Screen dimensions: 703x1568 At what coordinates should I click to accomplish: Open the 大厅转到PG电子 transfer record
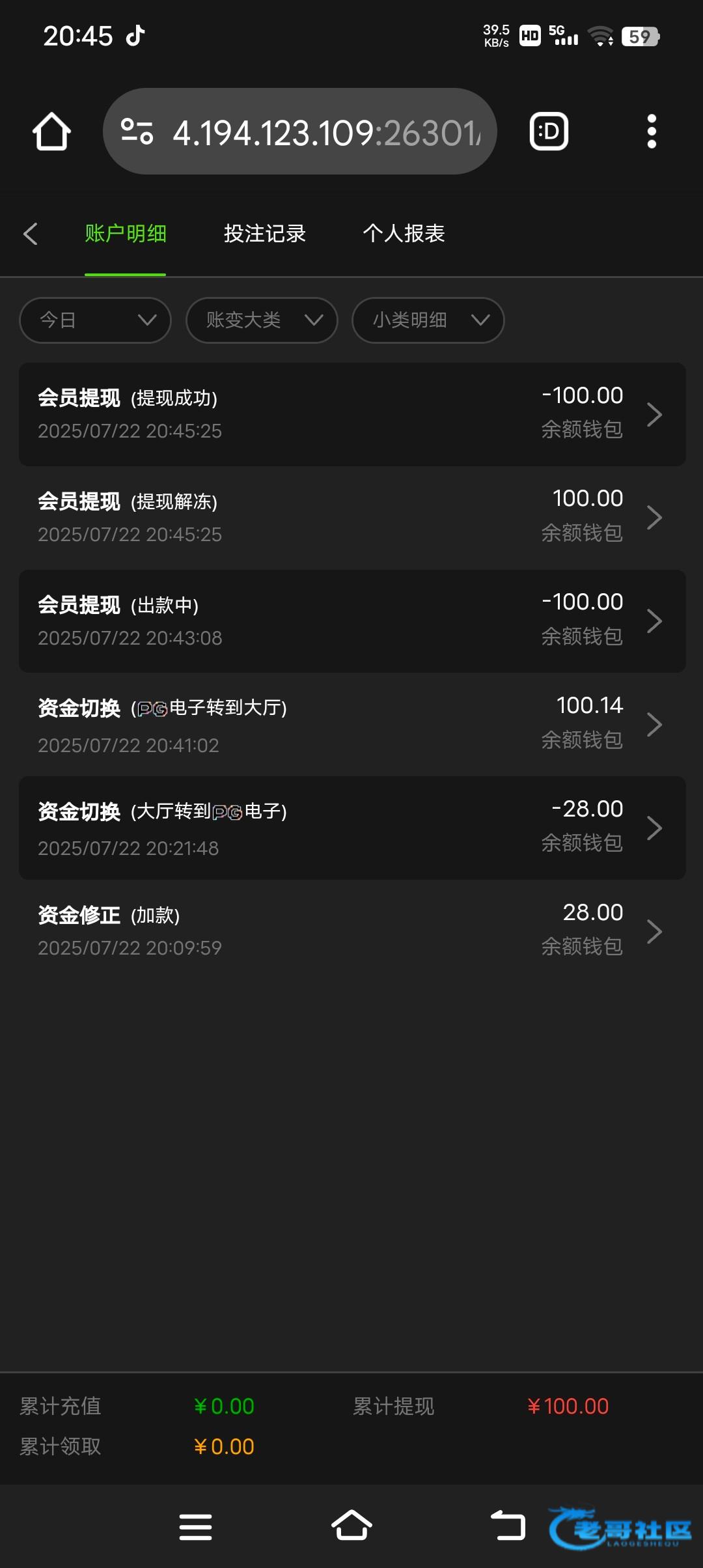(352, 828)
